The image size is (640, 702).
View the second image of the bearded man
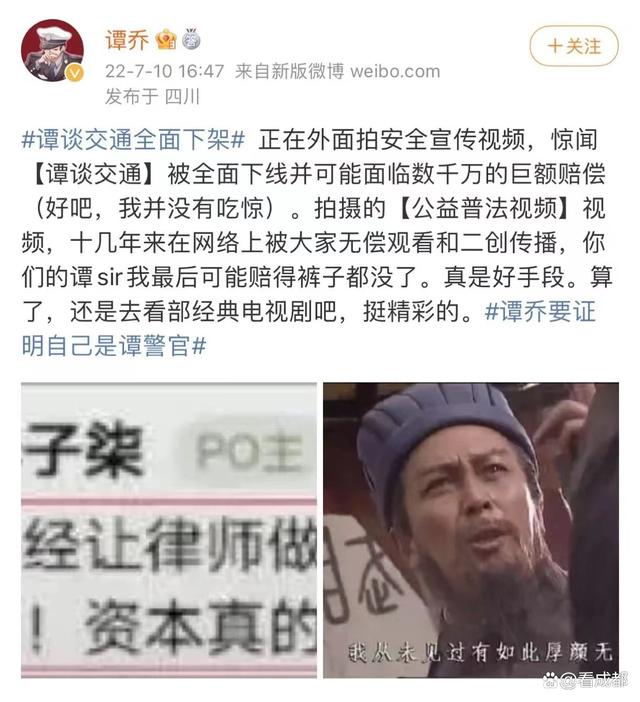(x=470, y=529)
